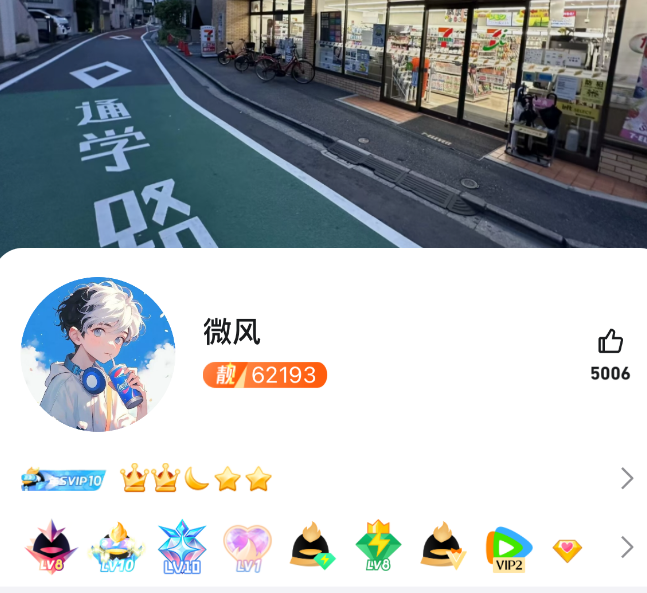
Task: Open the 靓 62193 ID badge
Action: (265, 375)
